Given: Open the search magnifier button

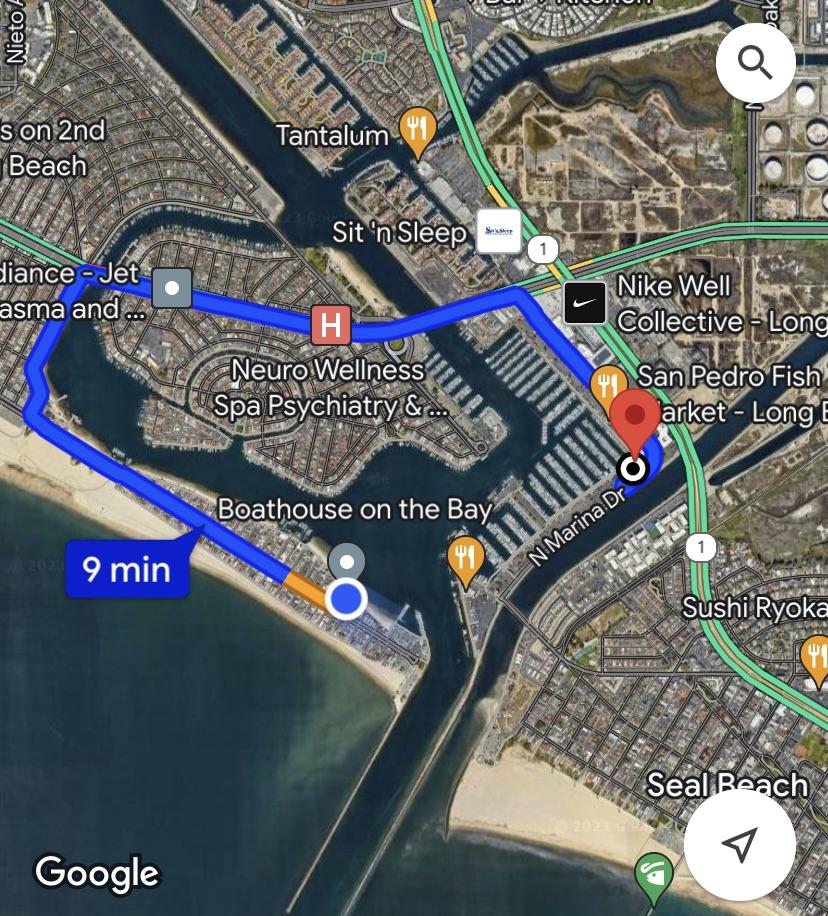Looking at the screenshot, I should (755, 63).
